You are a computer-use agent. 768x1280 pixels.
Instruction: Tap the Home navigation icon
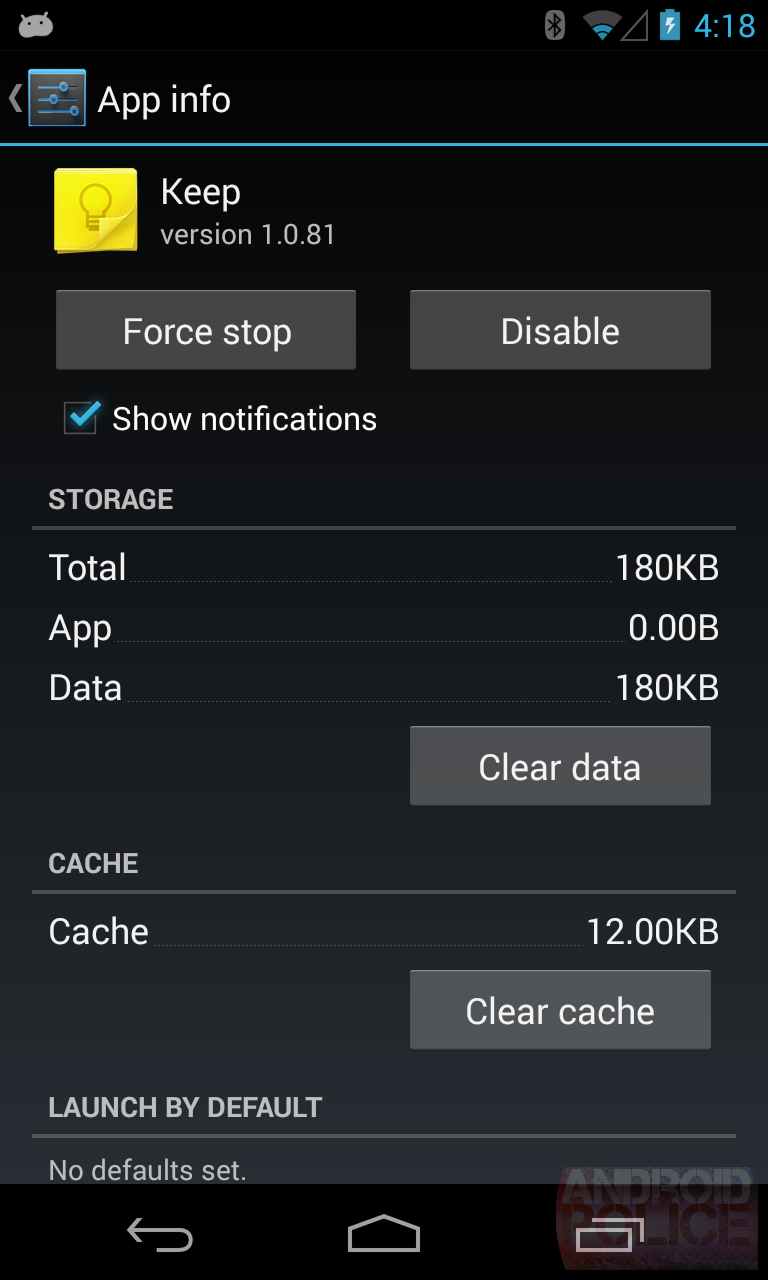(383, 1233)
